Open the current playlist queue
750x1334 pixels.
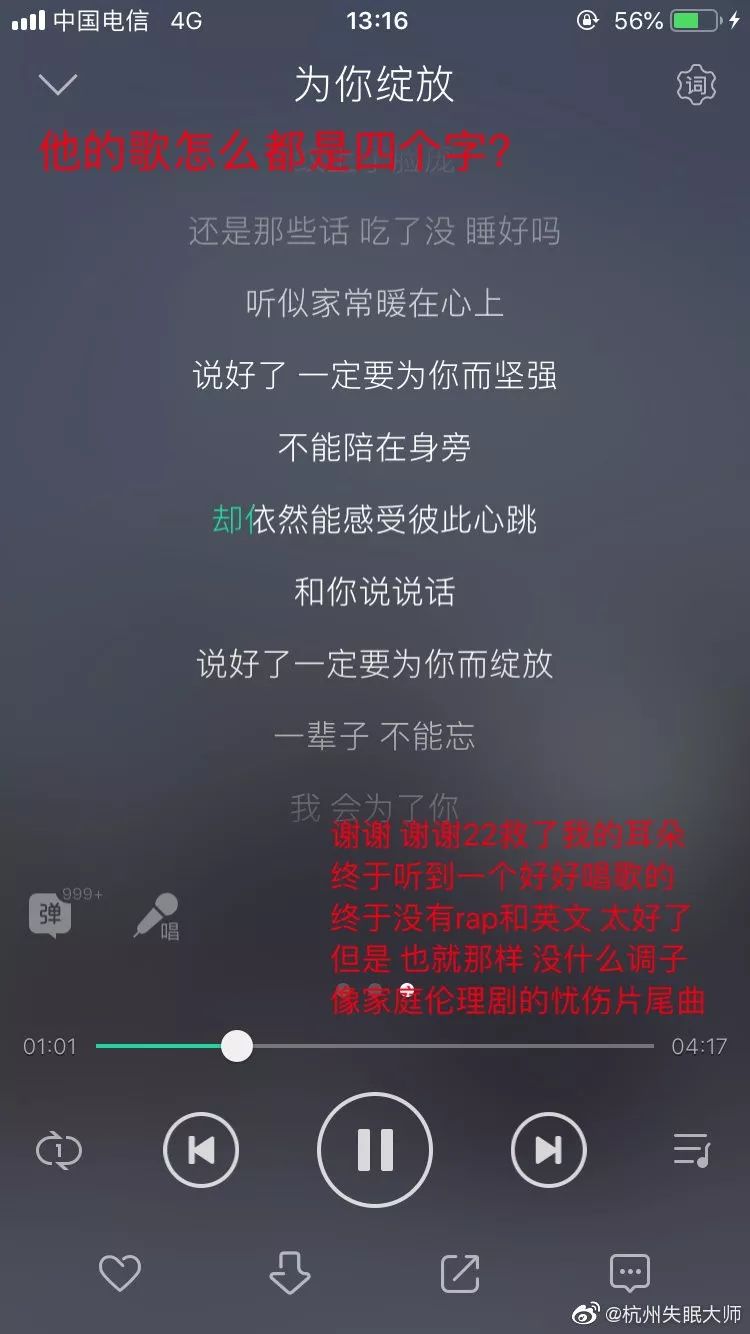691,1151
